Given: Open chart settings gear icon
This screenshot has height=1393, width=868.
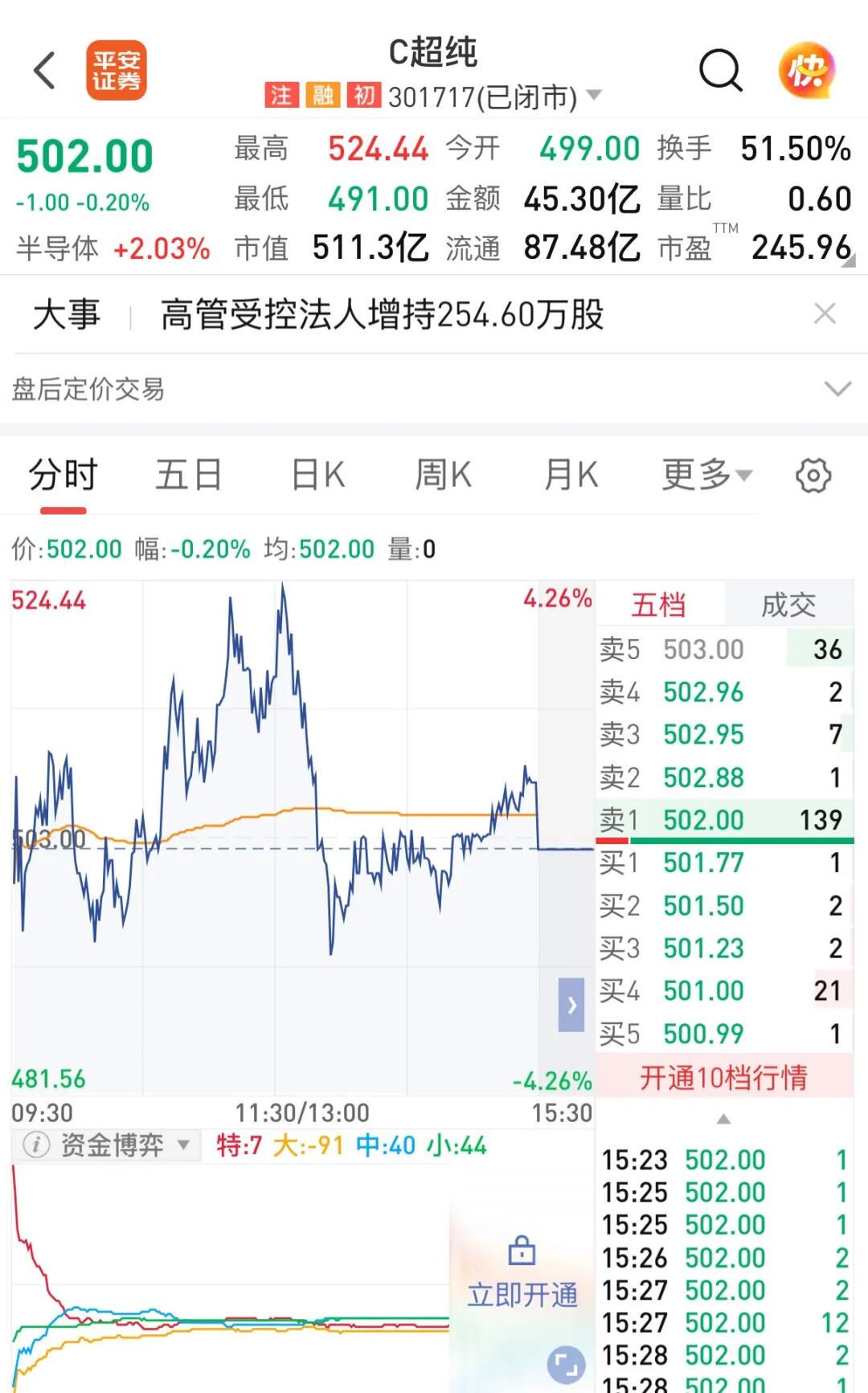Looking at the screenshot, I should coord(813,476).
